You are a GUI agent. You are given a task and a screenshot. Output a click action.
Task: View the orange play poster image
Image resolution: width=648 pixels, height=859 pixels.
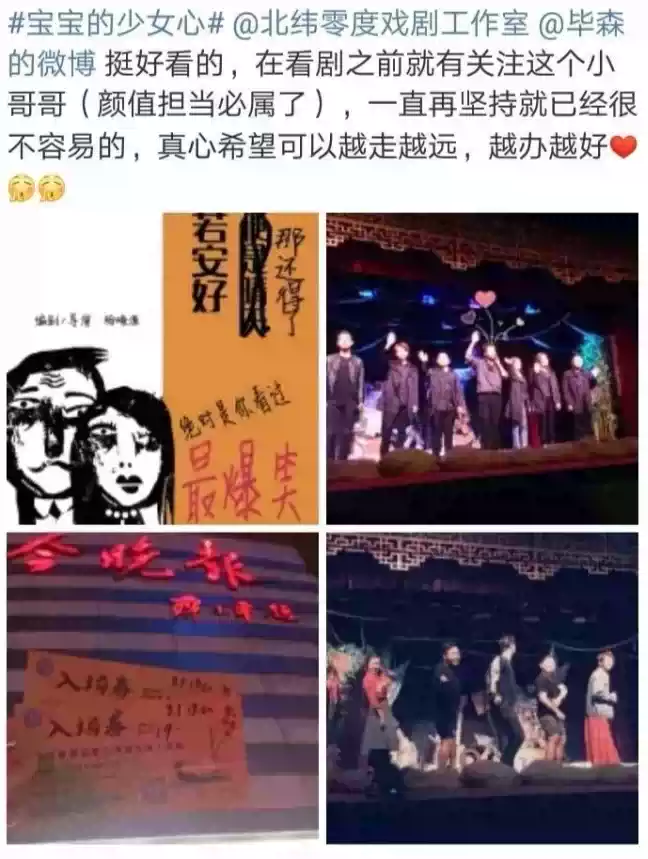pos(163,368)
